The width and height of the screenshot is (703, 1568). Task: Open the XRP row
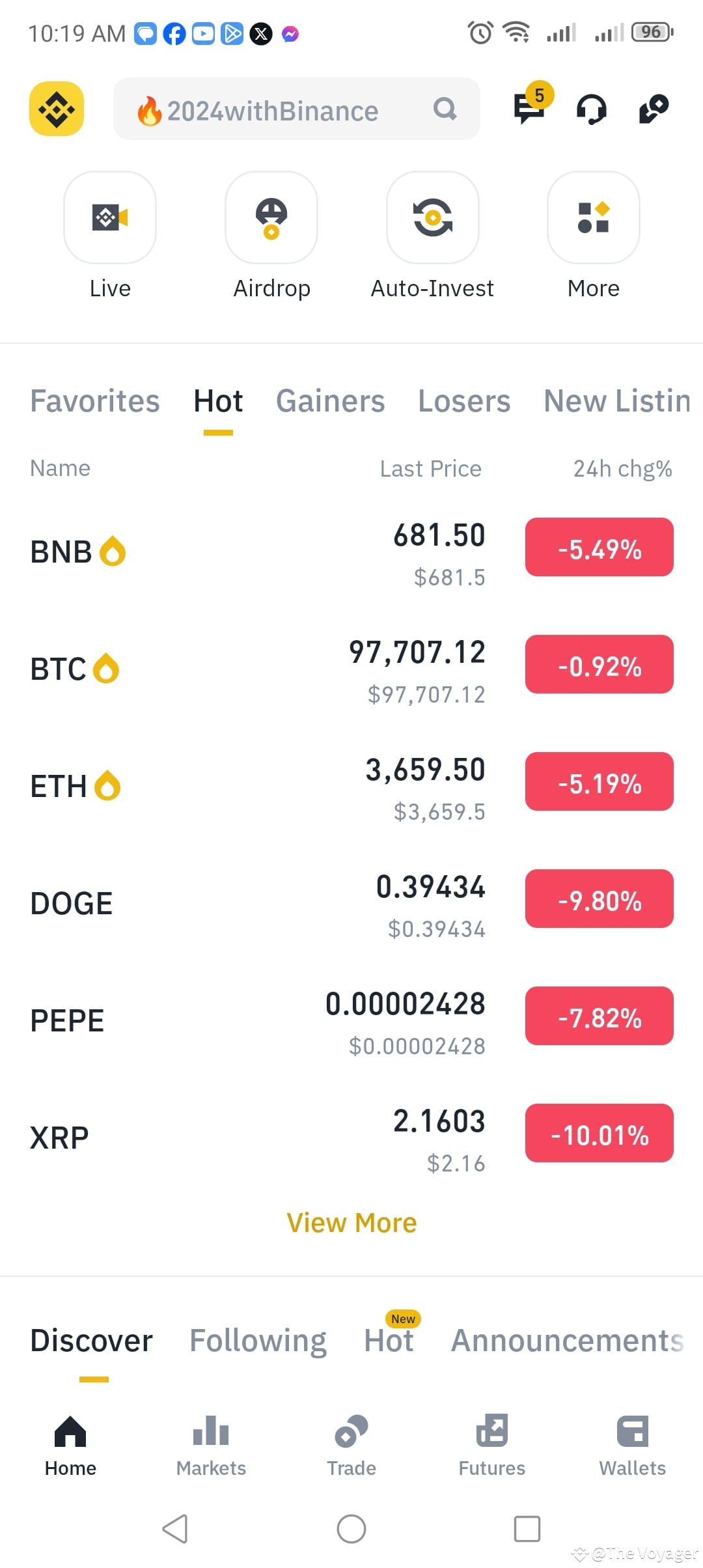[351, 1138]
